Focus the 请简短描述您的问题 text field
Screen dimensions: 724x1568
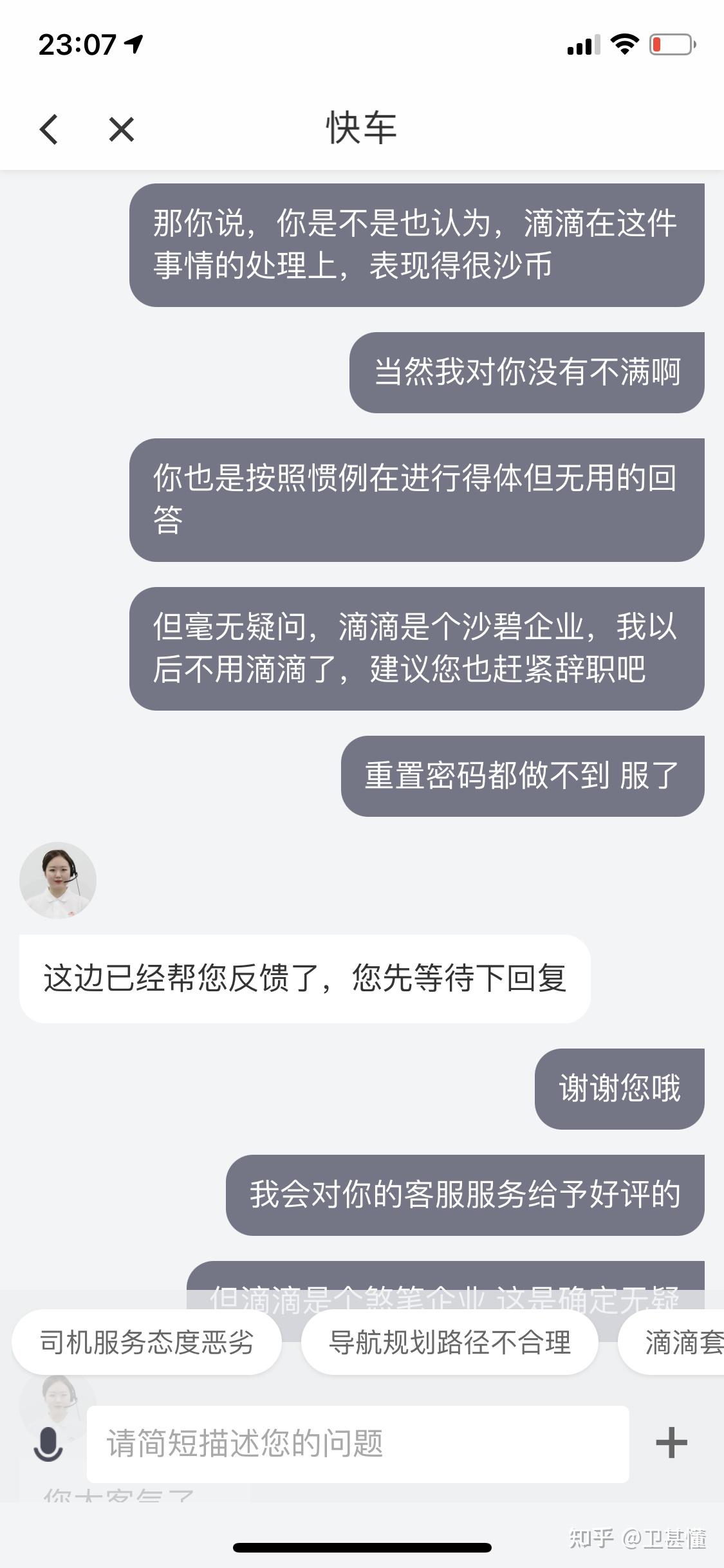click(x=358, y=1444)
